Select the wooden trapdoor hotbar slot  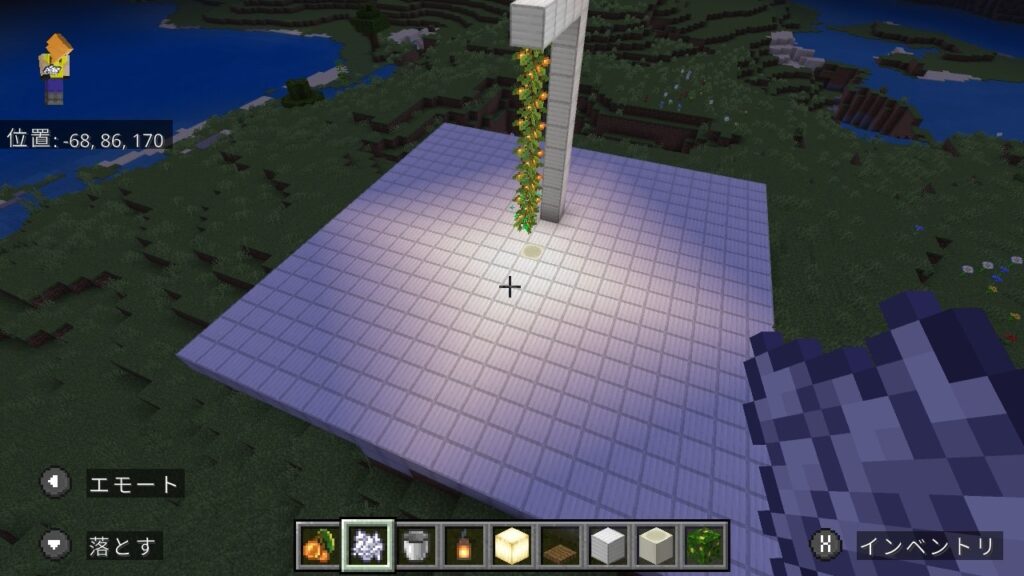tap(560, 546)
